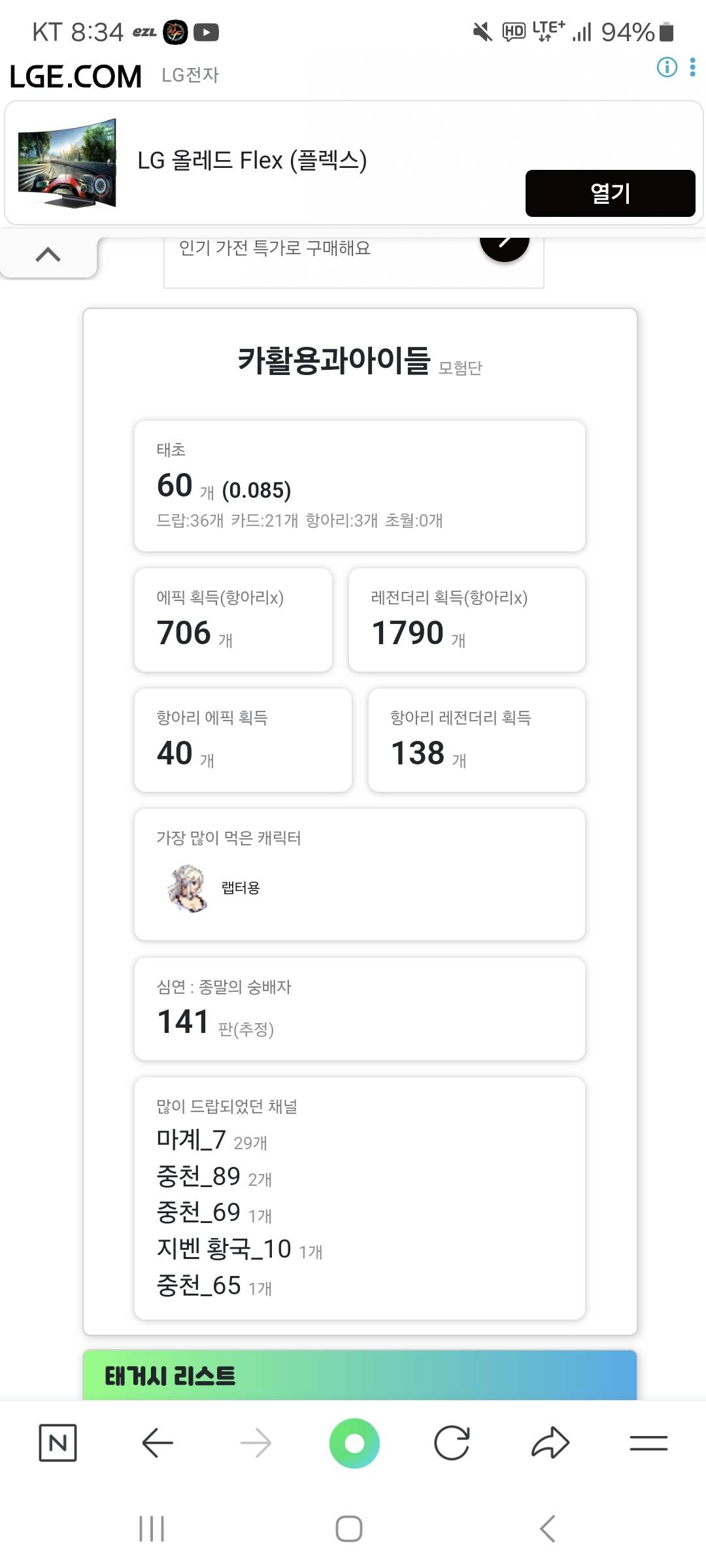Tap the arrow on 인기 가전 특가 banner
Viewport: 706px width, 1568px height.
click(504, 242)
